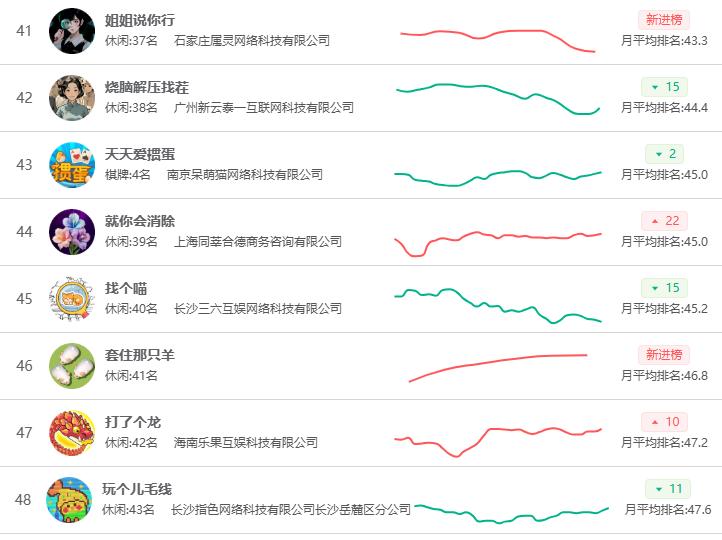Open the 套住那只羊 game entry
The image size is (722, 540).
coord(139,355)
